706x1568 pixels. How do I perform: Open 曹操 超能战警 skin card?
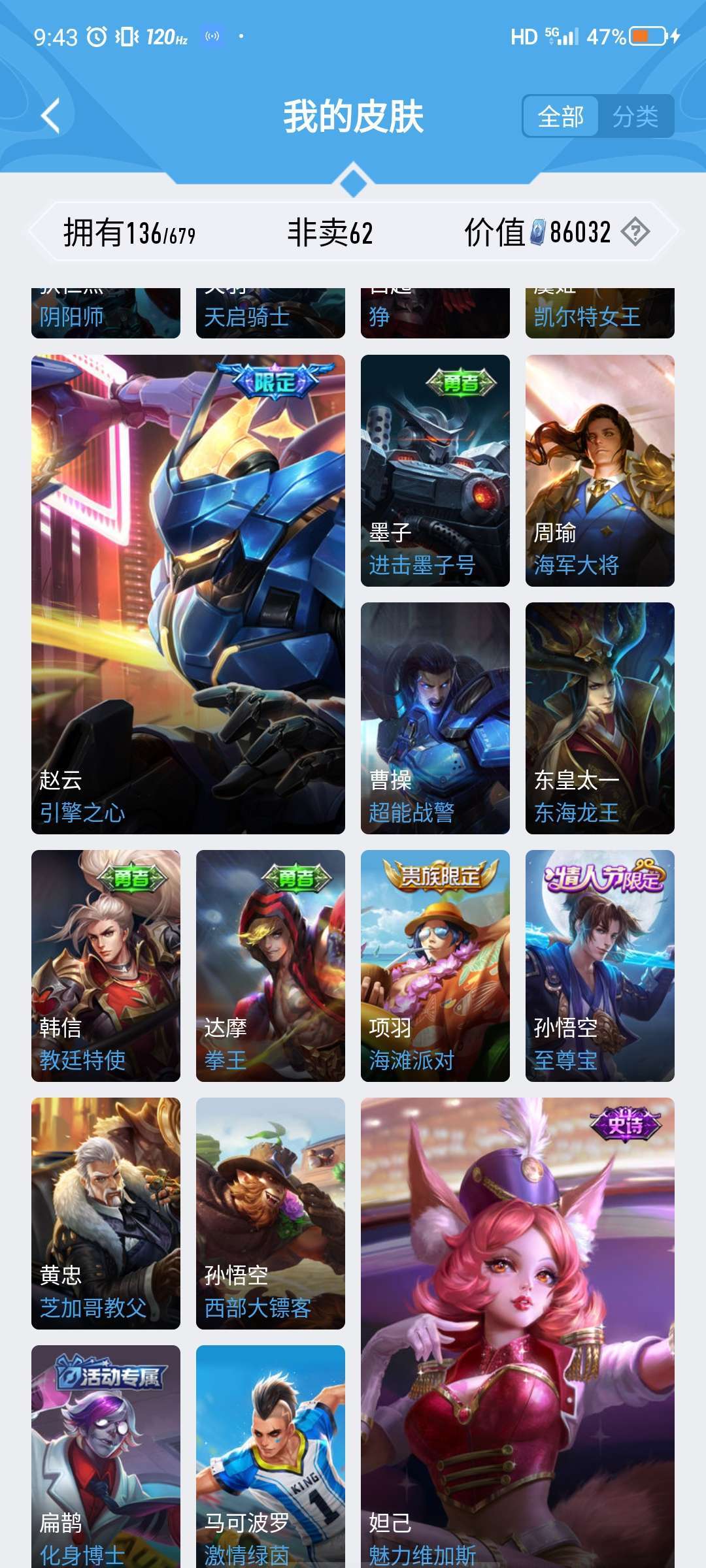pyautogui.click(x=435, y=718)
